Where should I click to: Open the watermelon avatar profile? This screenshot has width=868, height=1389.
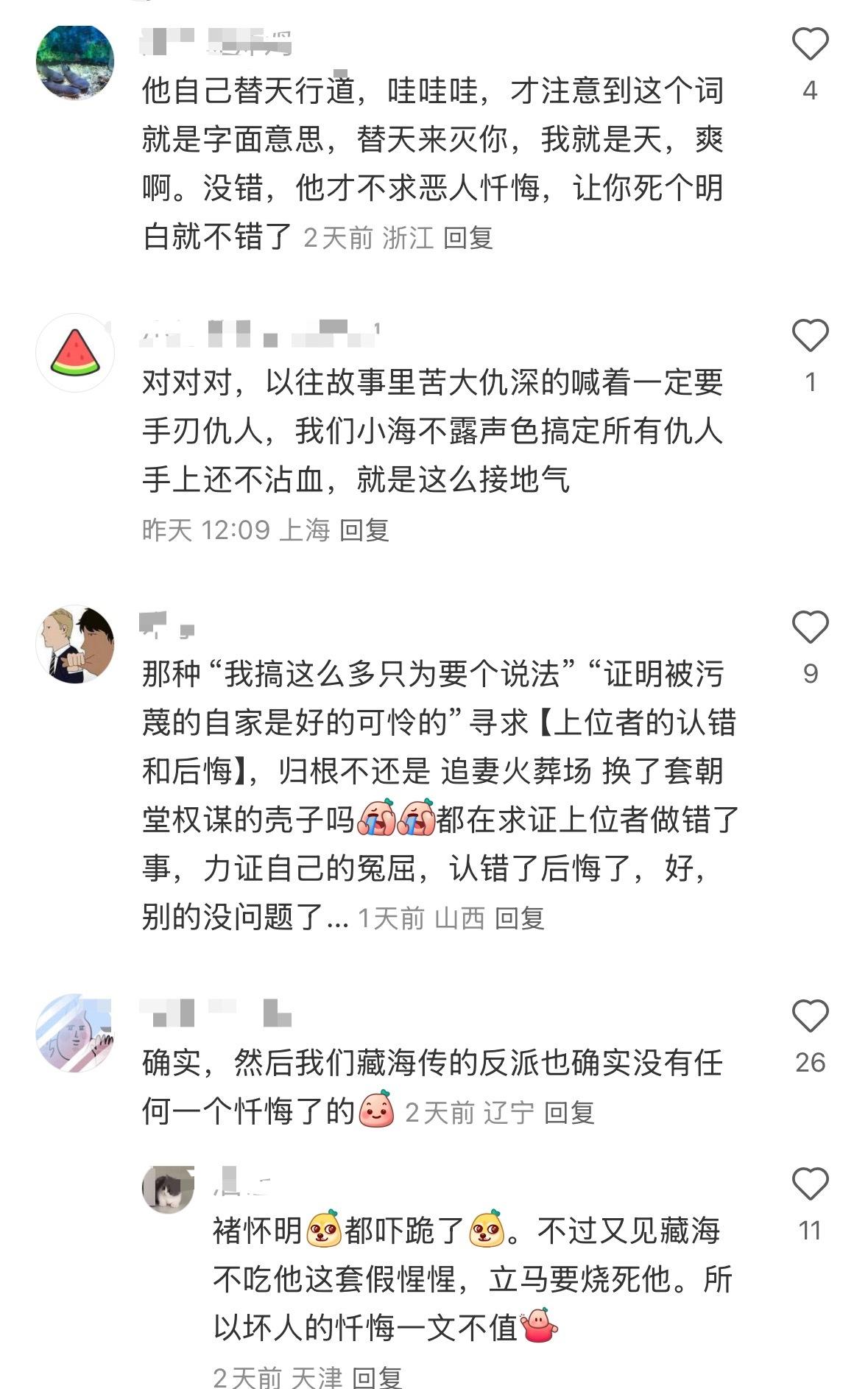[x=75, y=353]
